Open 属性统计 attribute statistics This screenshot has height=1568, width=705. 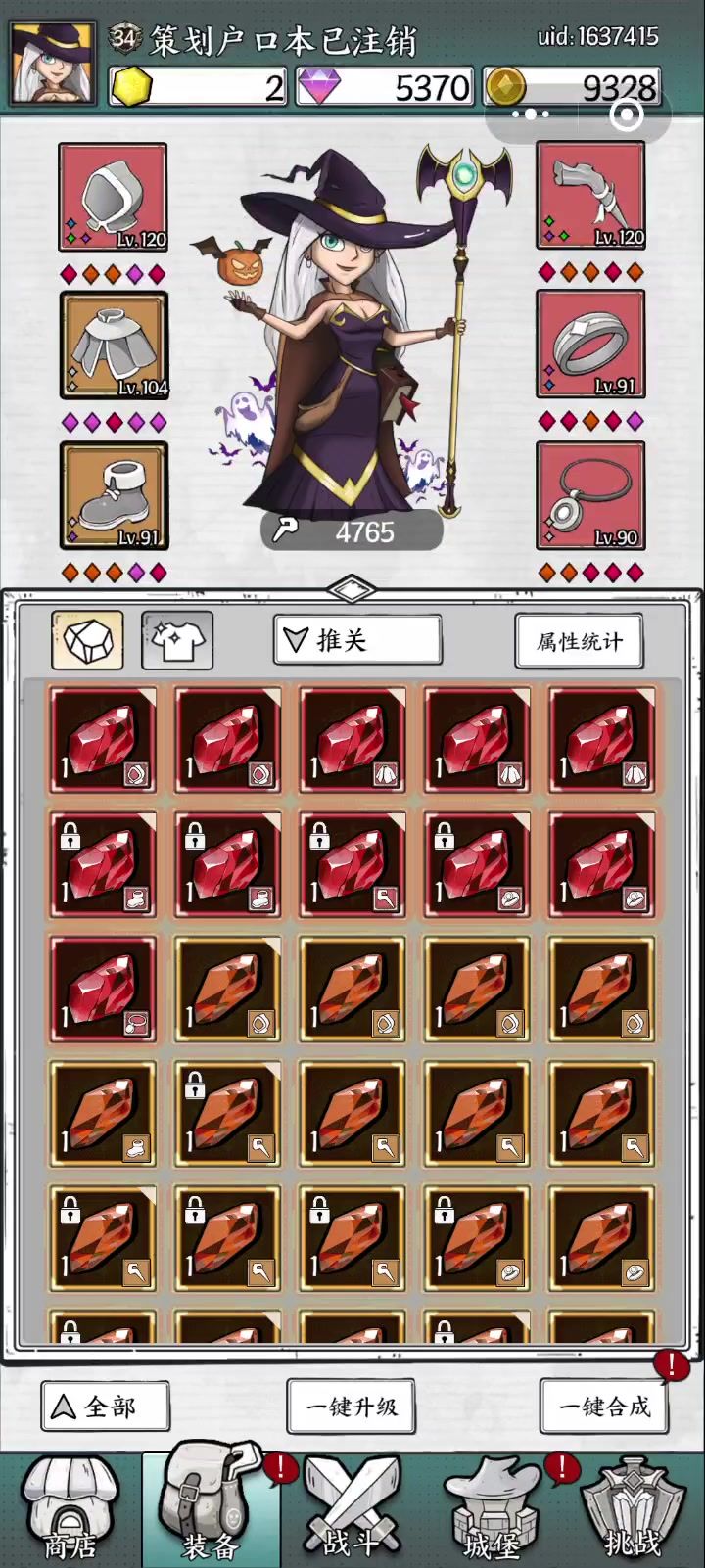pos(579,641)
